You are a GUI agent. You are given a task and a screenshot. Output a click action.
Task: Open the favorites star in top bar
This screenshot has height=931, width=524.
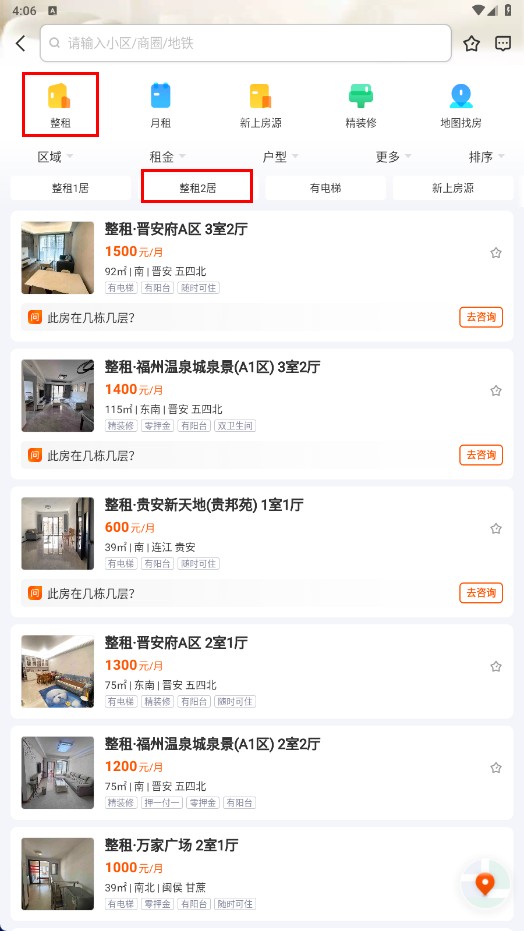coord(471,43)
